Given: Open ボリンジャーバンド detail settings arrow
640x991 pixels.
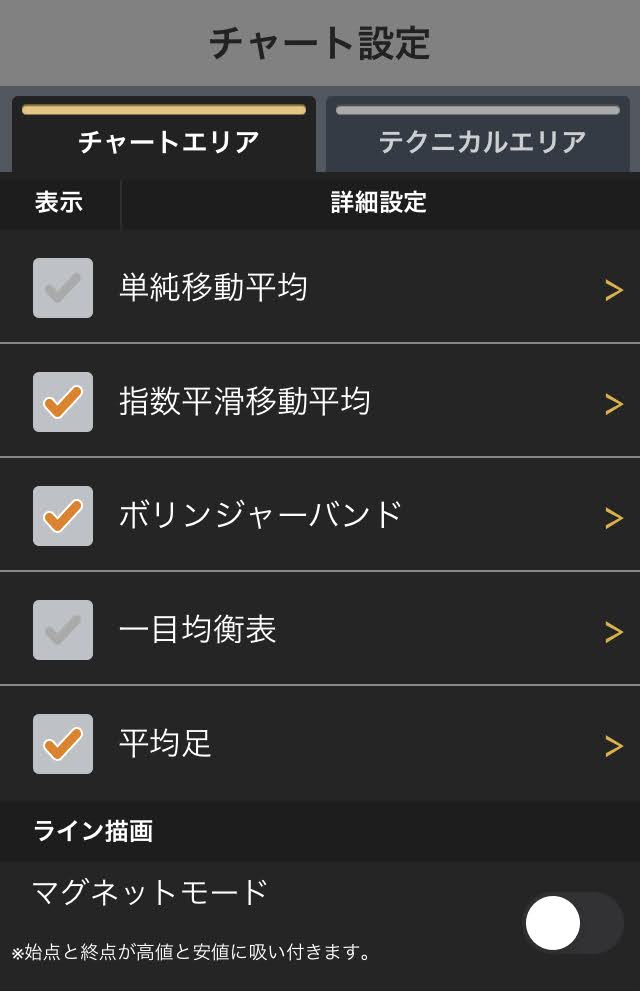Looking at the screenshot, I should (x=613, y=518).
